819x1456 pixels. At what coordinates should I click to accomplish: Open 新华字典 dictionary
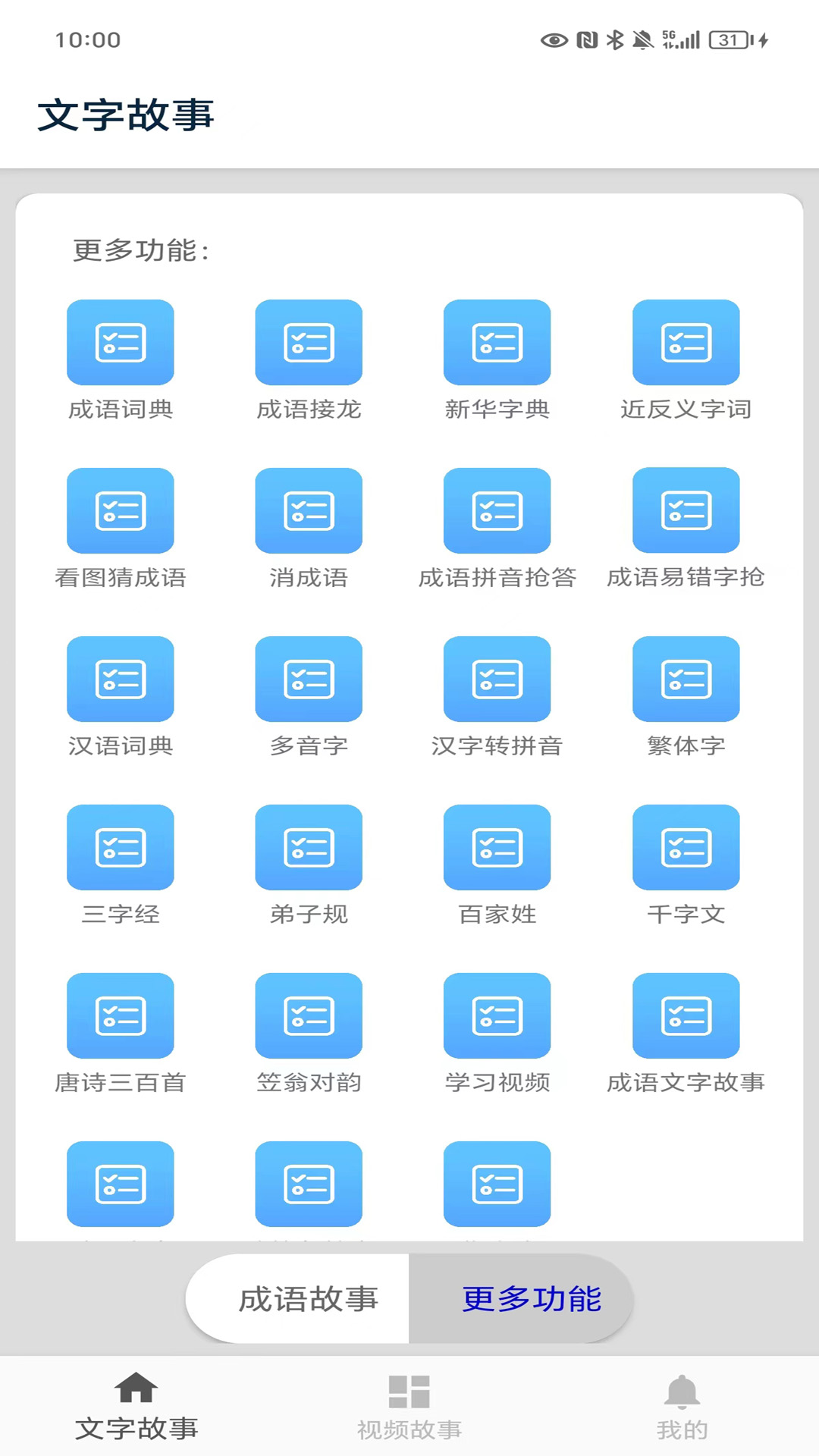point(497,356)
